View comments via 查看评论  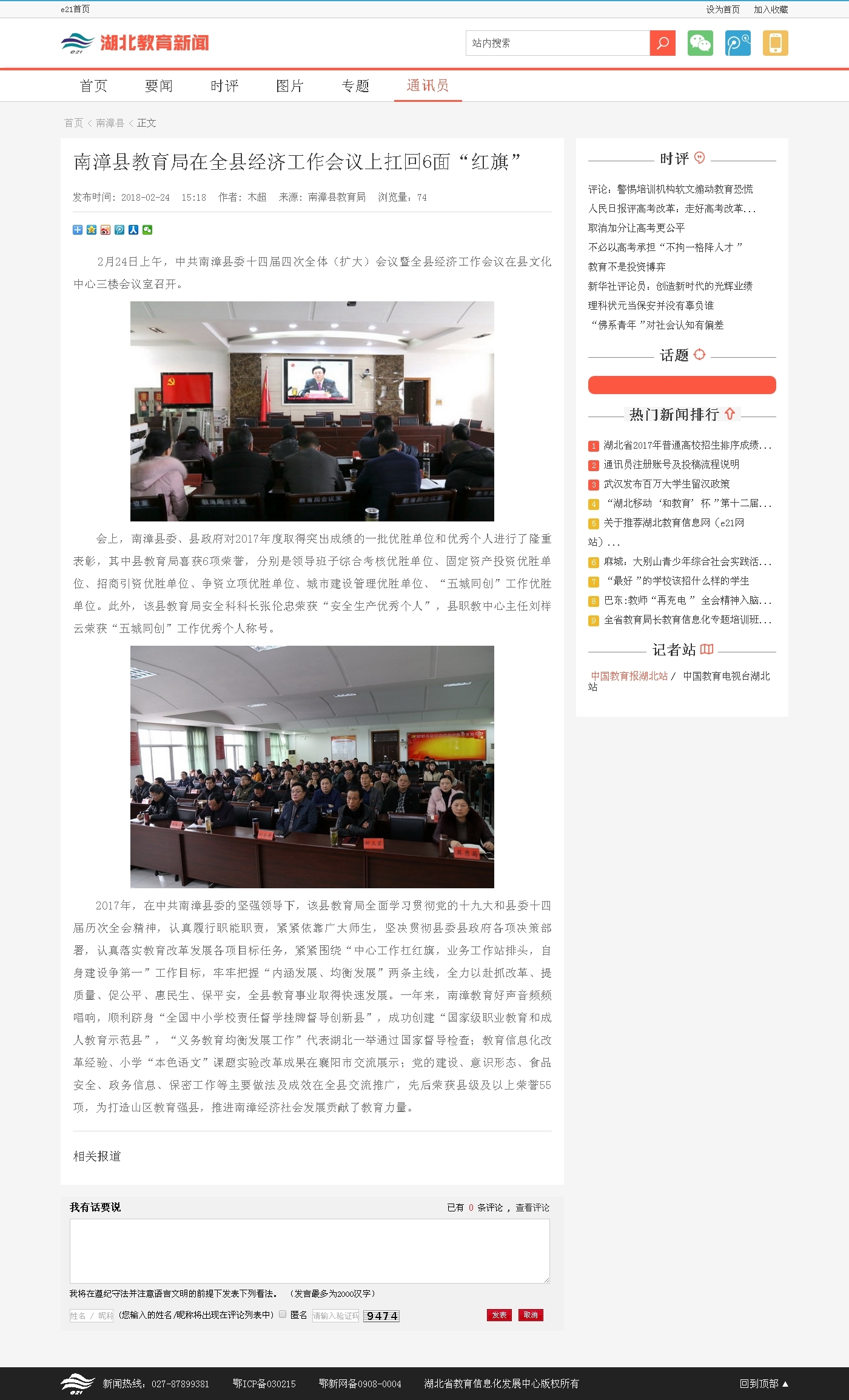pyautogui.click(x=532, y=1207)
